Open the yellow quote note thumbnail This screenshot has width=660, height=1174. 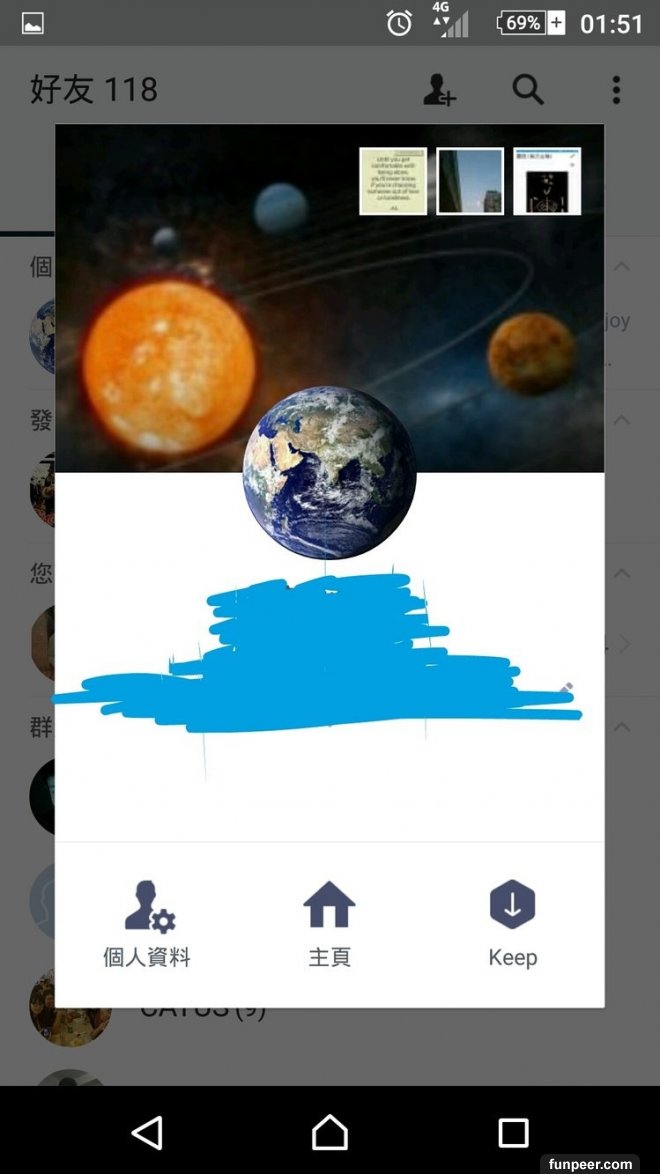pos(393,181)
